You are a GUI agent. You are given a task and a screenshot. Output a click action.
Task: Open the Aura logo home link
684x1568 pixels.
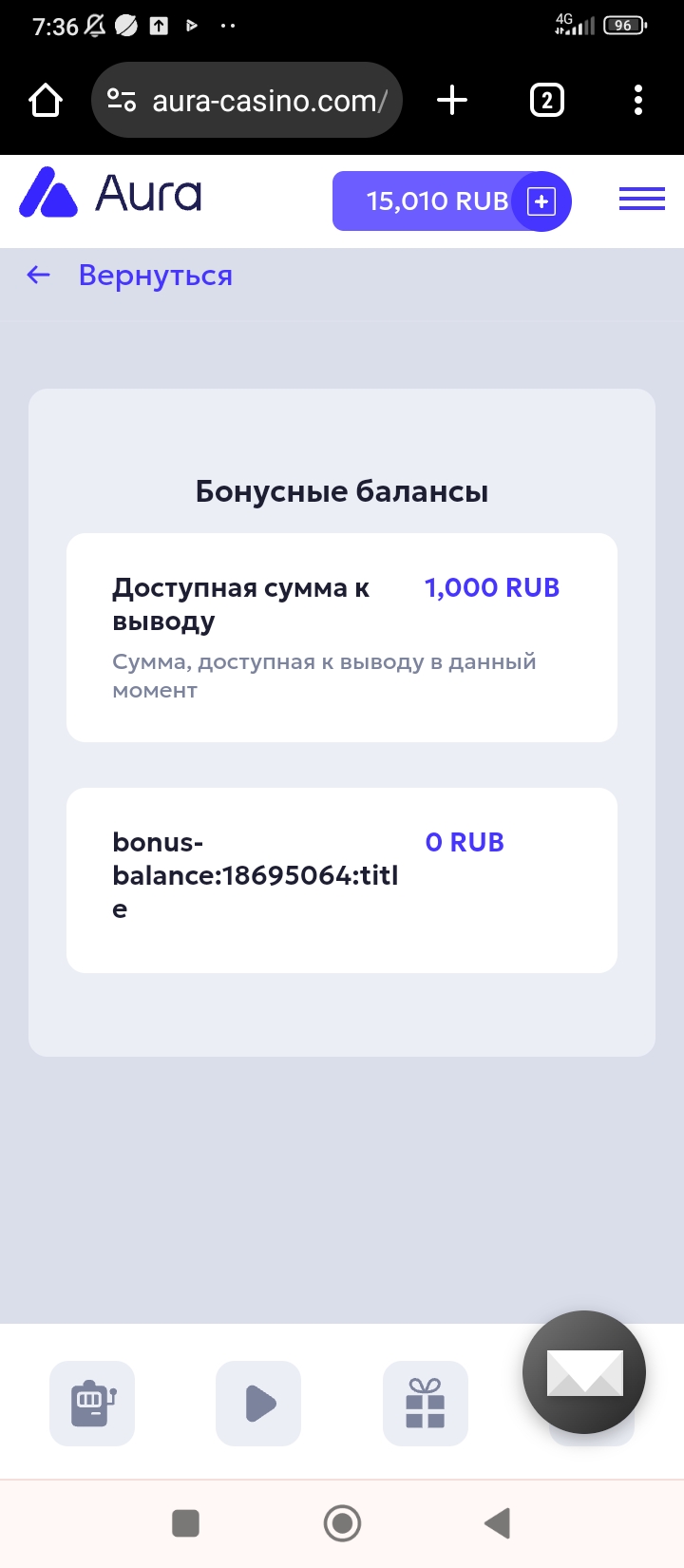click(x=111, y=194)
